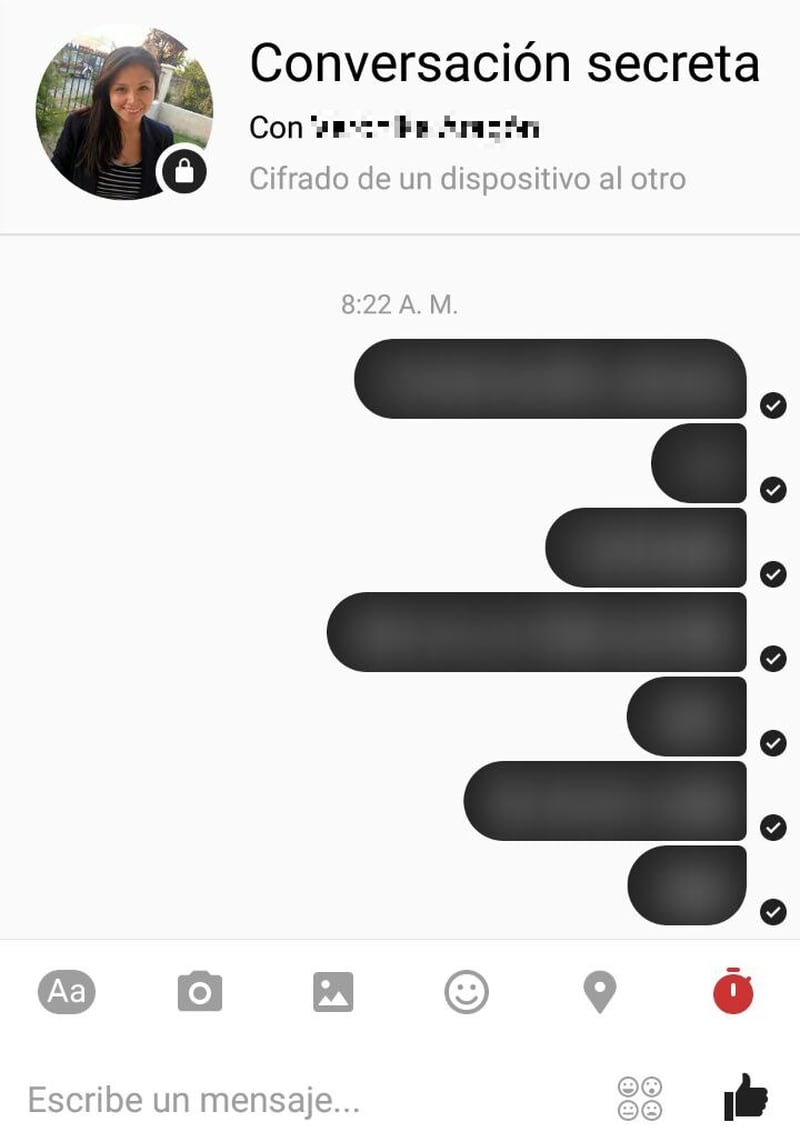Open the emoji grid picker
The height and width of the screenshot is (1142, 800).
coord(640,1099)
